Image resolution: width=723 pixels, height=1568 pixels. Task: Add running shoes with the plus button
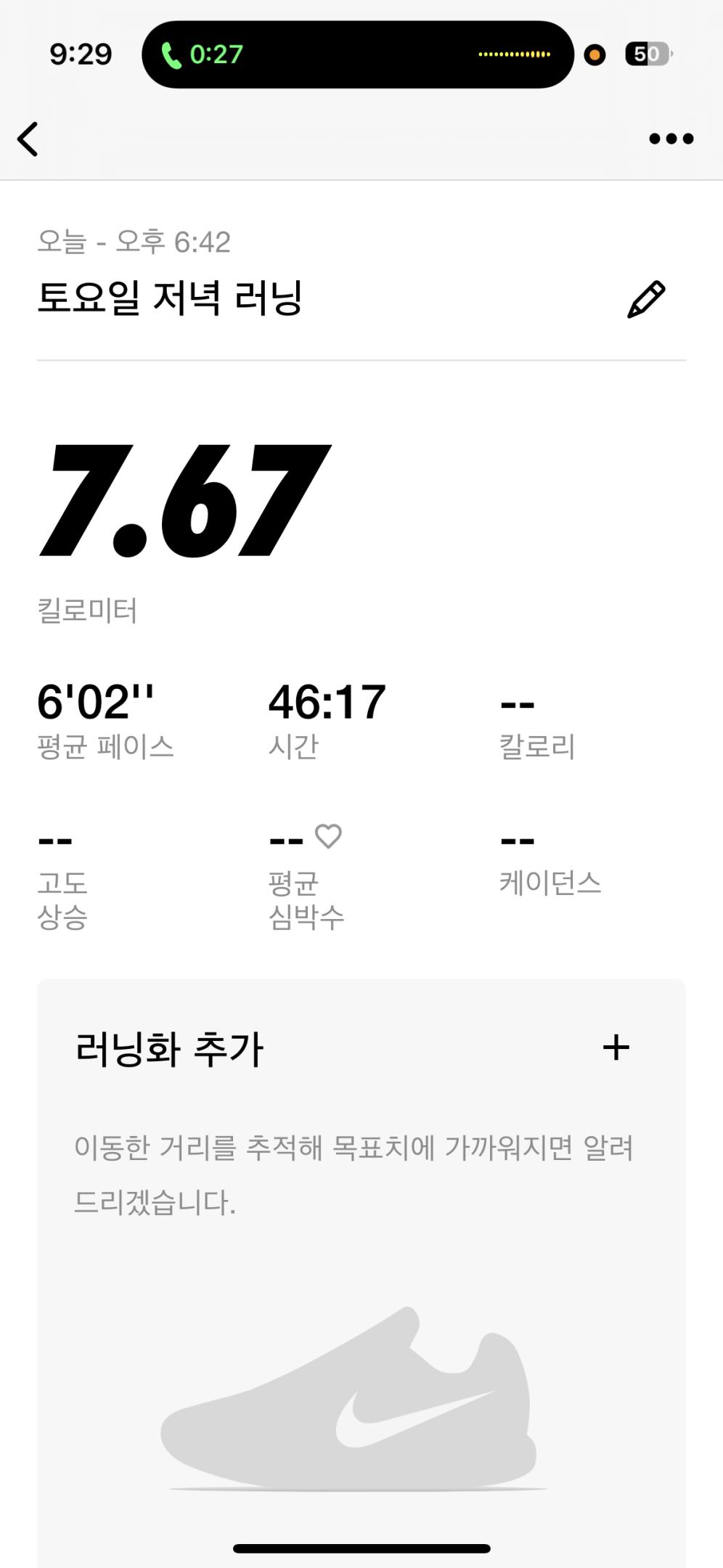pos(616,1048)
